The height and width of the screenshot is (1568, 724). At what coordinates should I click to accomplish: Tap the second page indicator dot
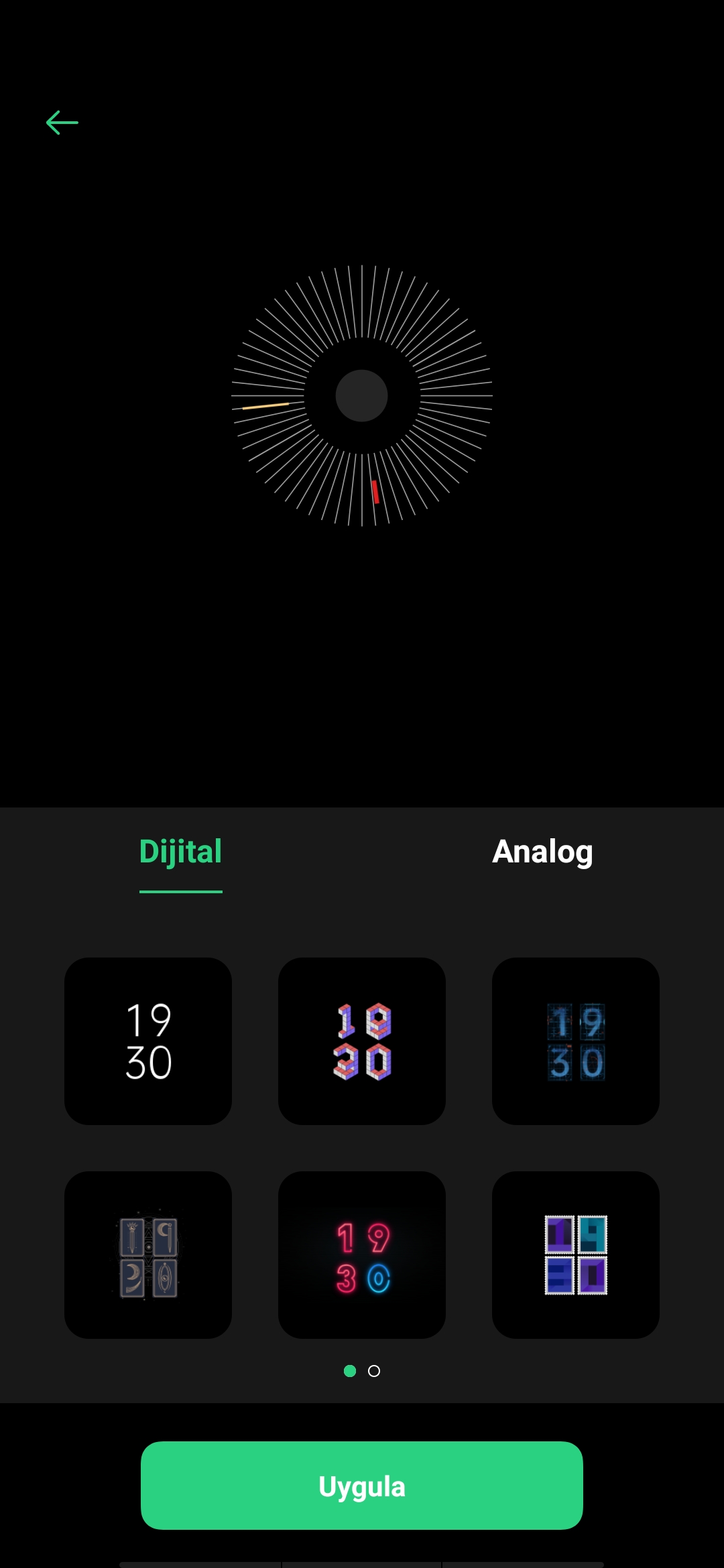pyautogui.click(x=374, y=1371)
